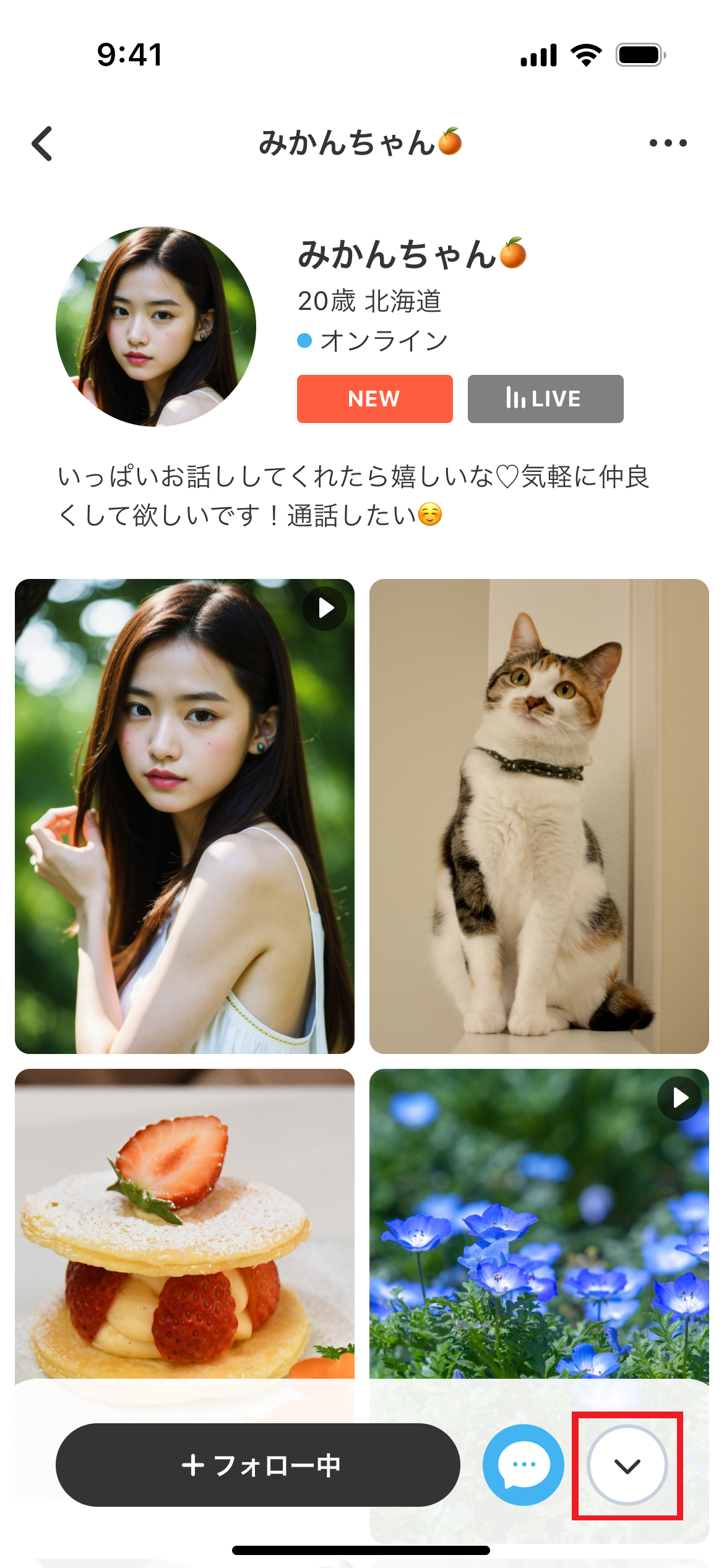The height and width of the screenshot is (1568, 724).
Task: Open the strawberry pancake photo tile
Action: [184, 1225]
